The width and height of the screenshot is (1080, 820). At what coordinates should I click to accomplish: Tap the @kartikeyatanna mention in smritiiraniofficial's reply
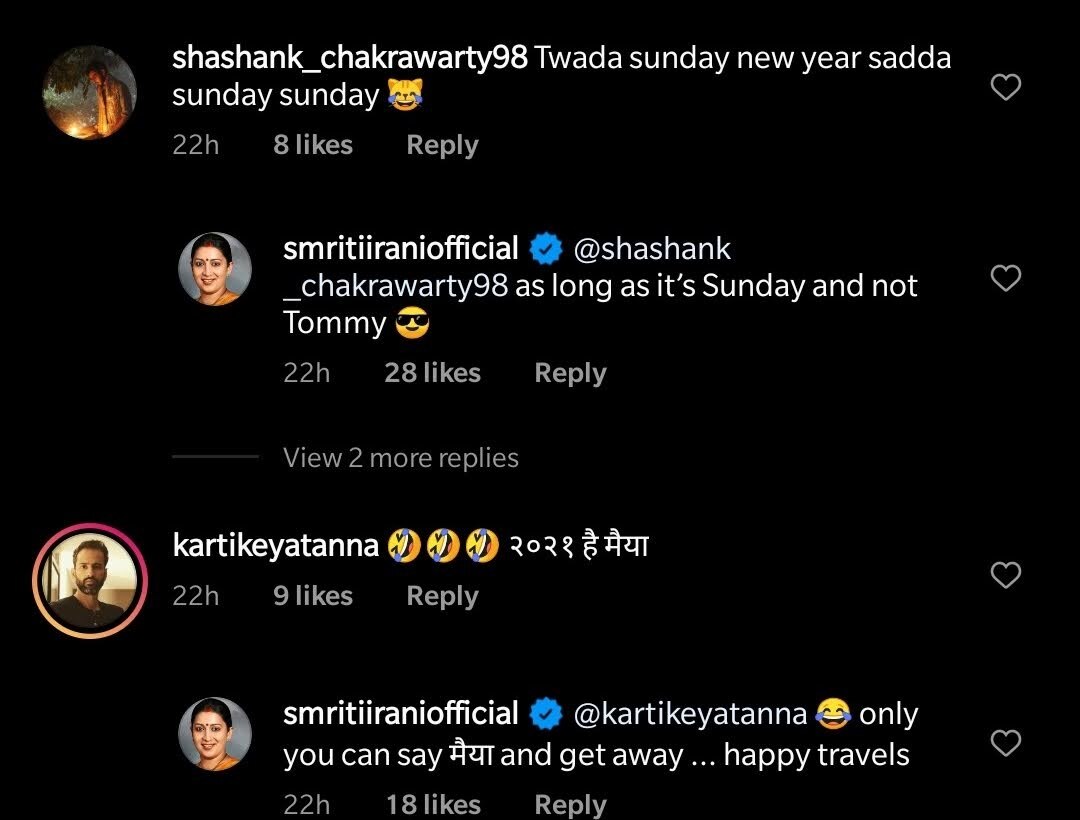690,714
